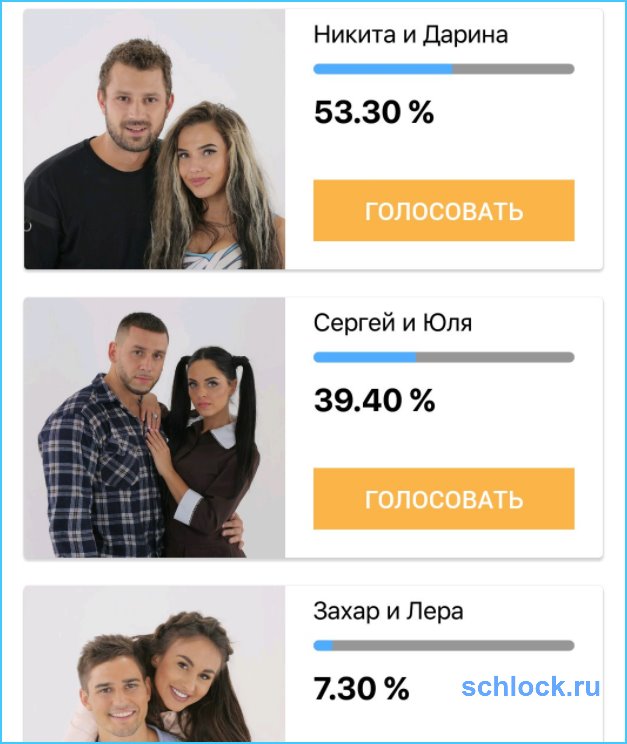Open the Никита и Дарина couple photo
Screen dimensions: 627x744
[x=155, y=139]
